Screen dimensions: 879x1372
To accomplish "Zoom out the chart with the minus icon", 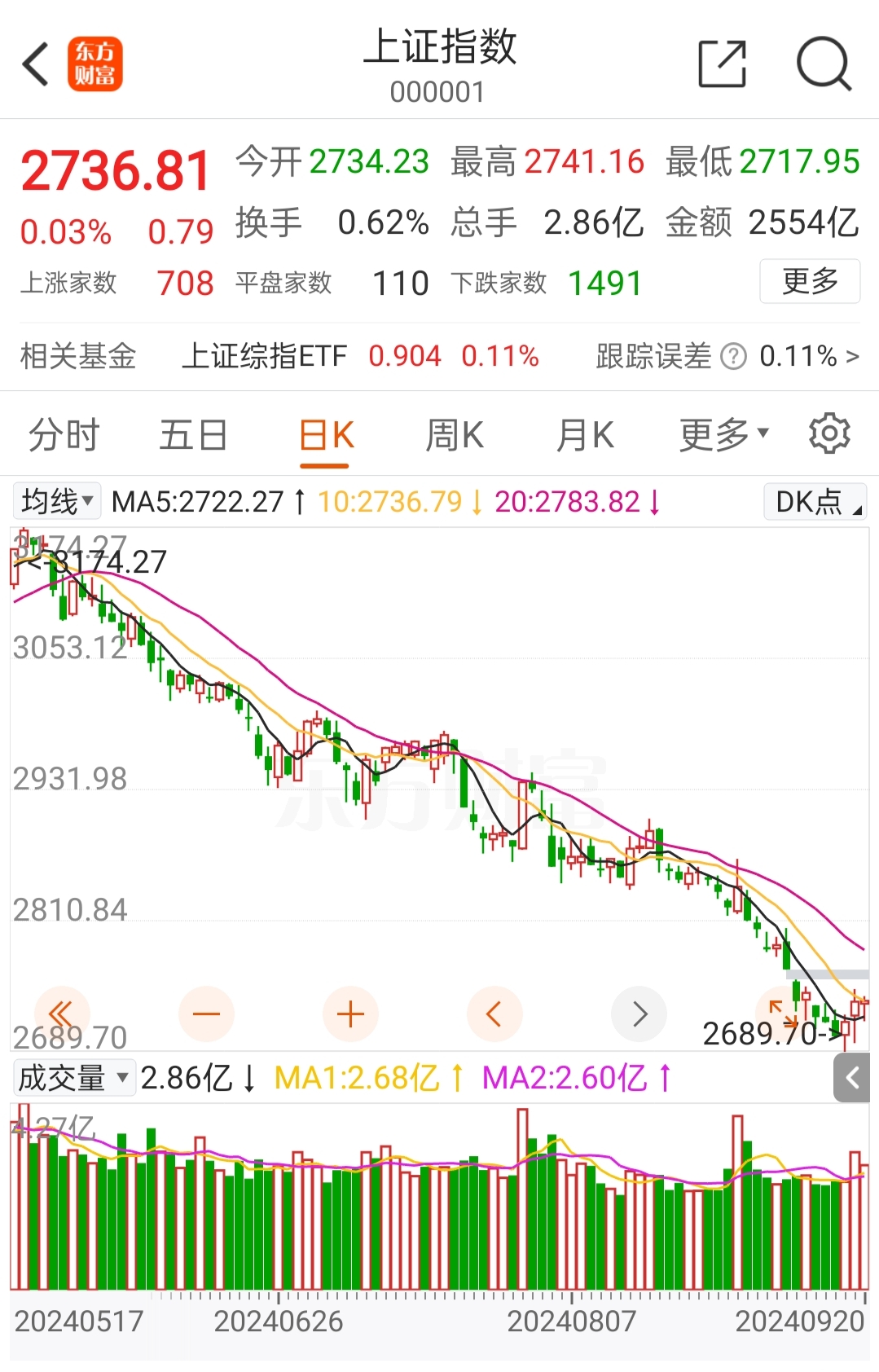I will pyautogui.click(x=206, y=1013).
